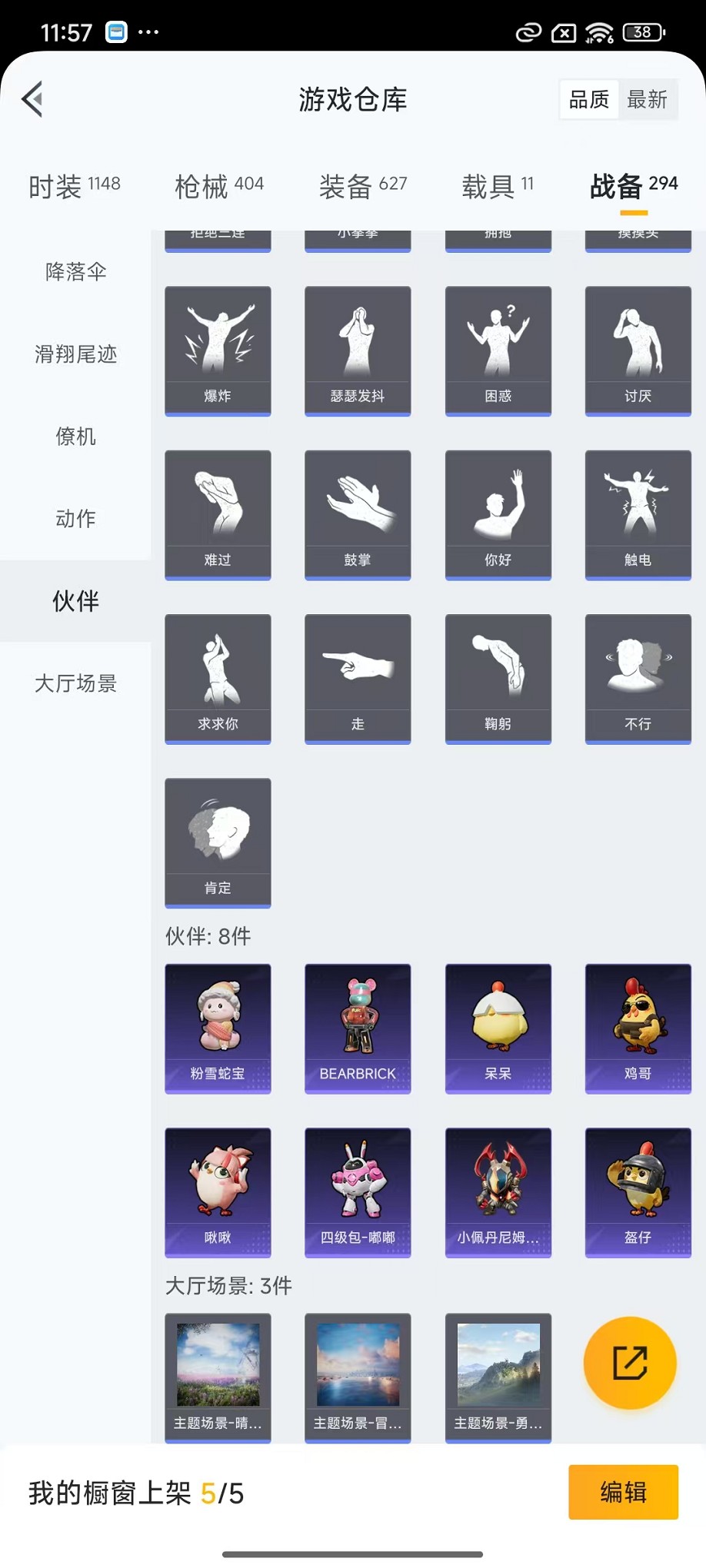Select 降落伞 in the side menu
The width and height of the screenshot is (706, 1568).
coord(75,271)
